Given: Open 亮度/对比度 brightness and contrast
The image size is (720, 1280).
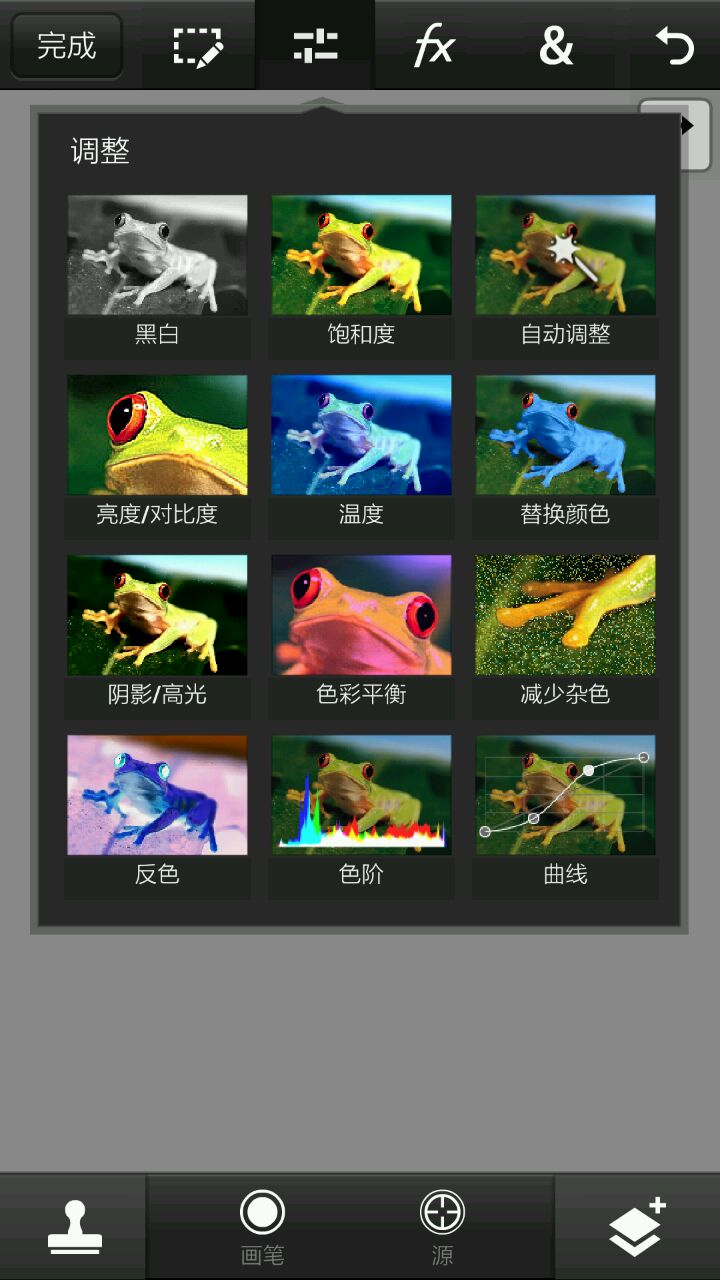Looking at the screenshot, I should (x=157, y=455).
